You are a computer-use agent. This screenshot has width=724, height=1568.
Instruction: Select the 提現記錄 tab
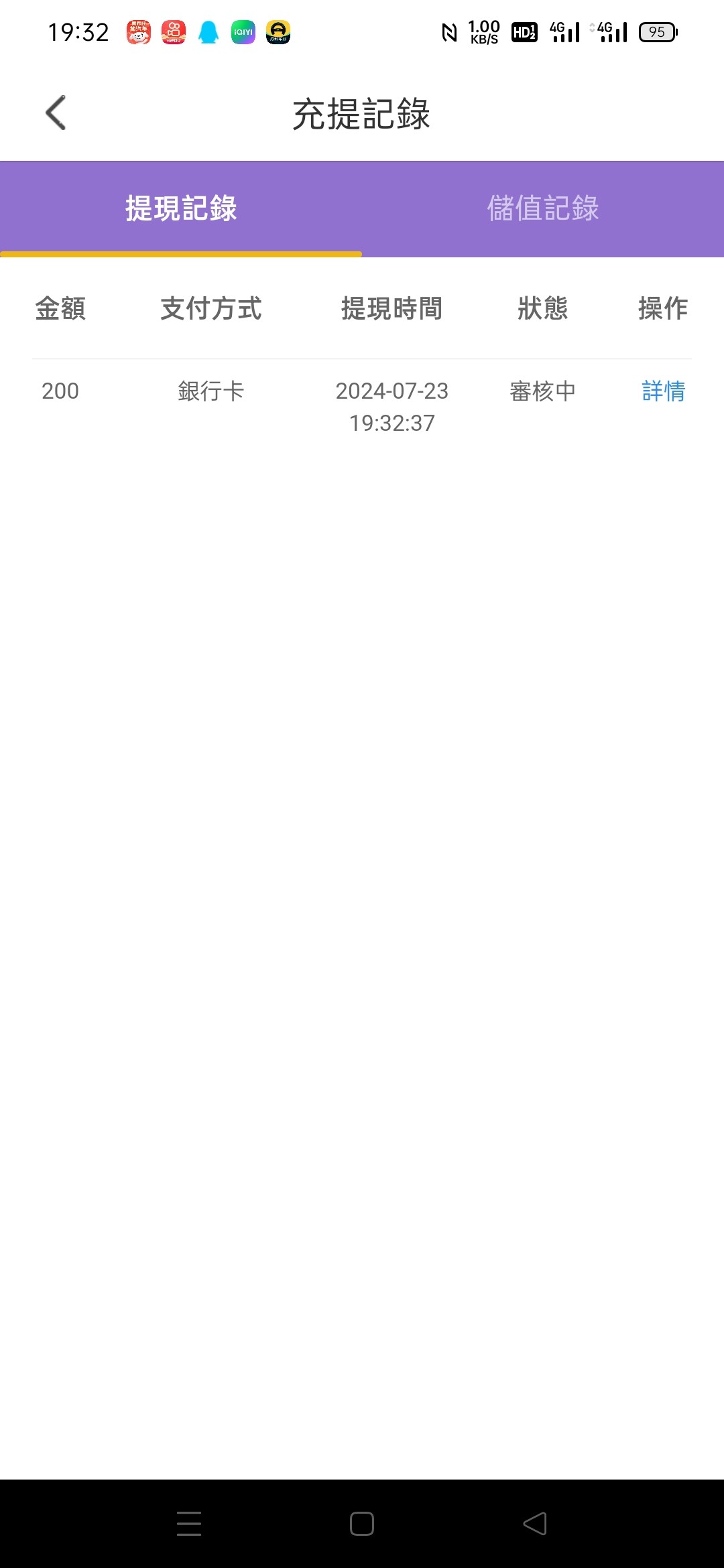181,208
